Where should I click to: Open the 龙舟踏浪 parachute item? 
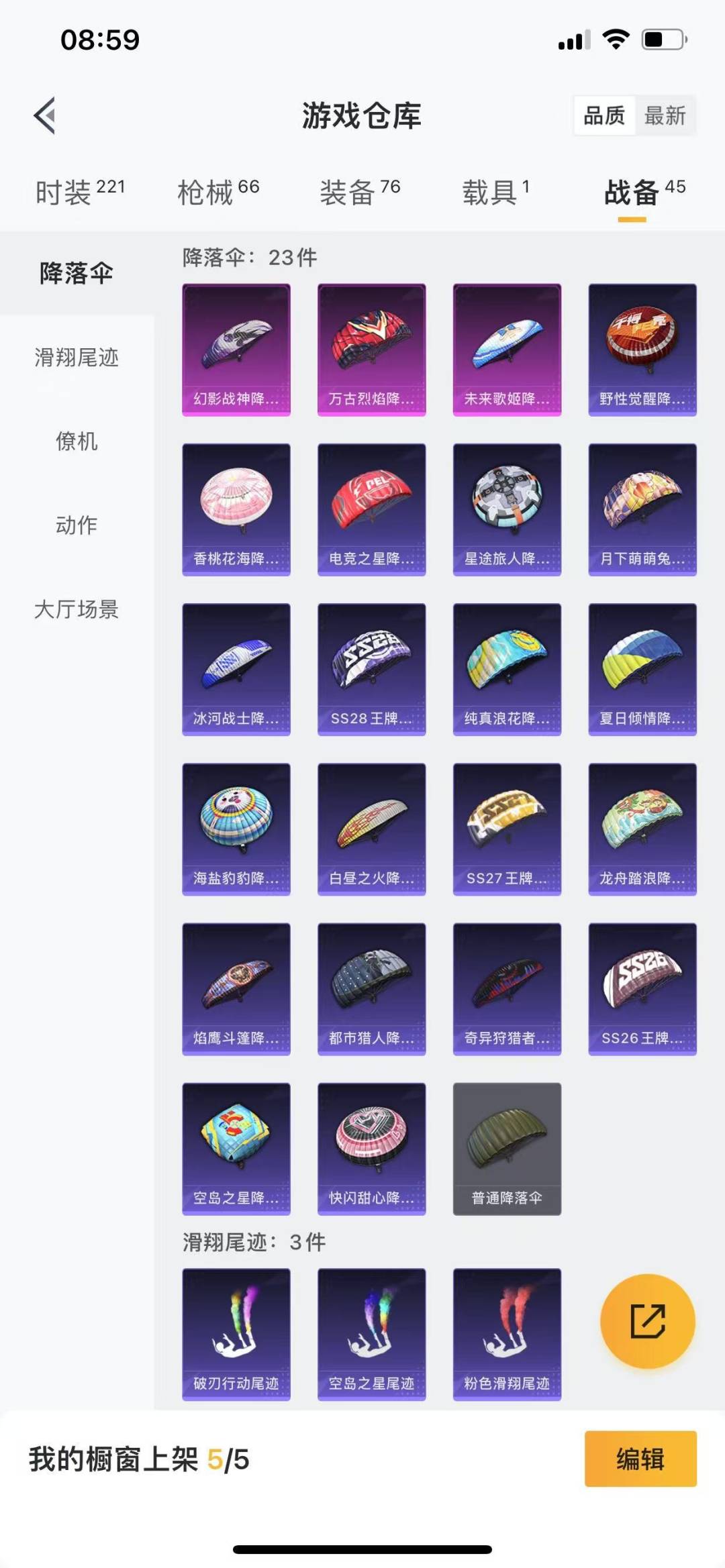[x=642, y=829]
